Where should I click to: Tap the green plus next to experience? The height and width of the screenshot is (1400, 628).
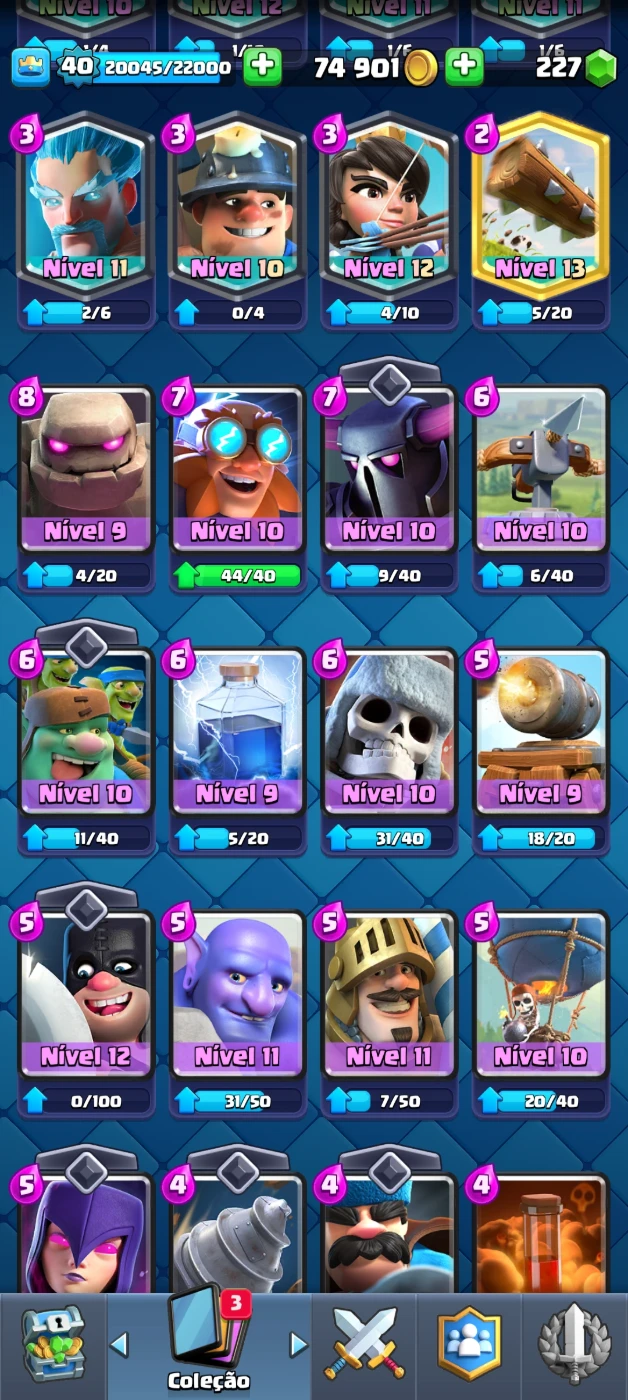pos(262,67)
